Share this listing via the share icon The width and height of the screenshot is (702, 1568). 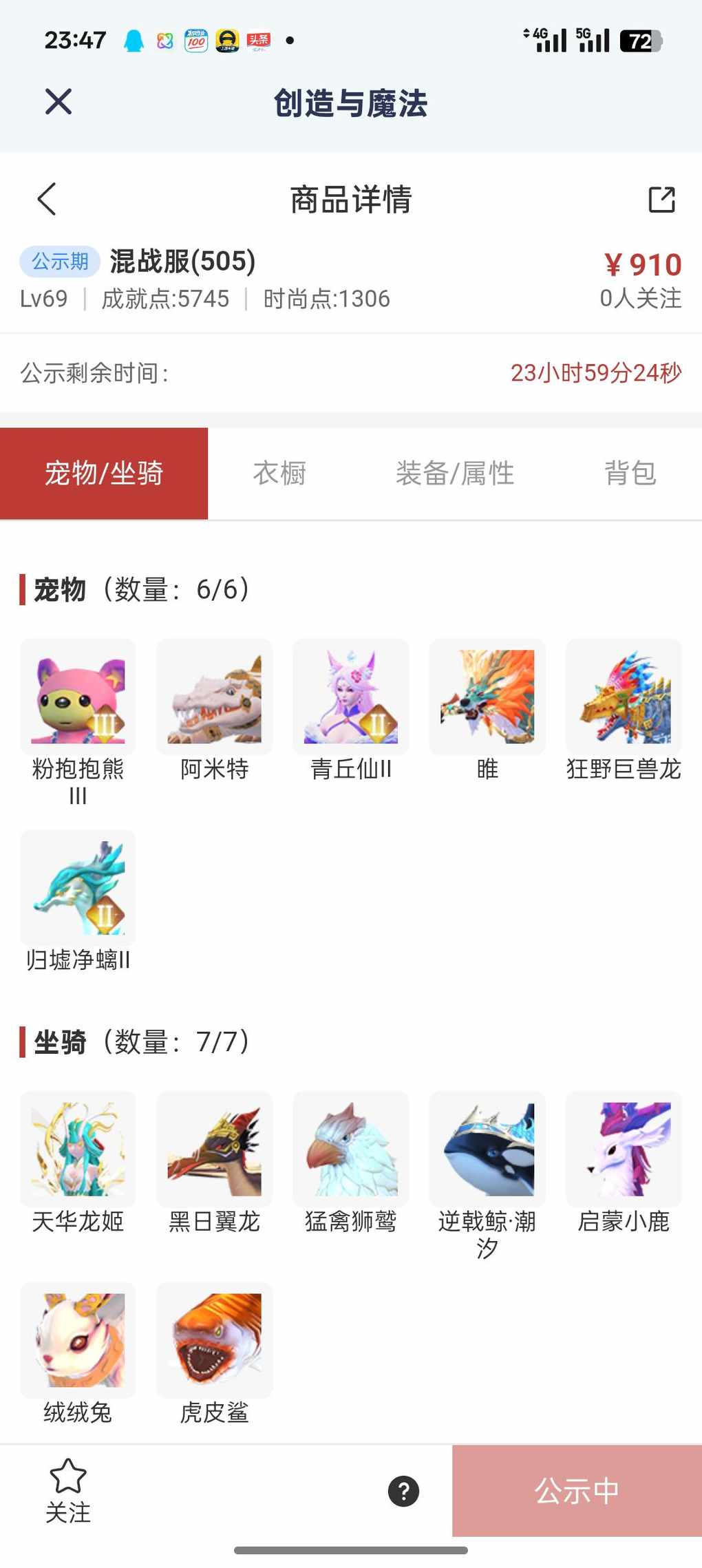[661, 200]
